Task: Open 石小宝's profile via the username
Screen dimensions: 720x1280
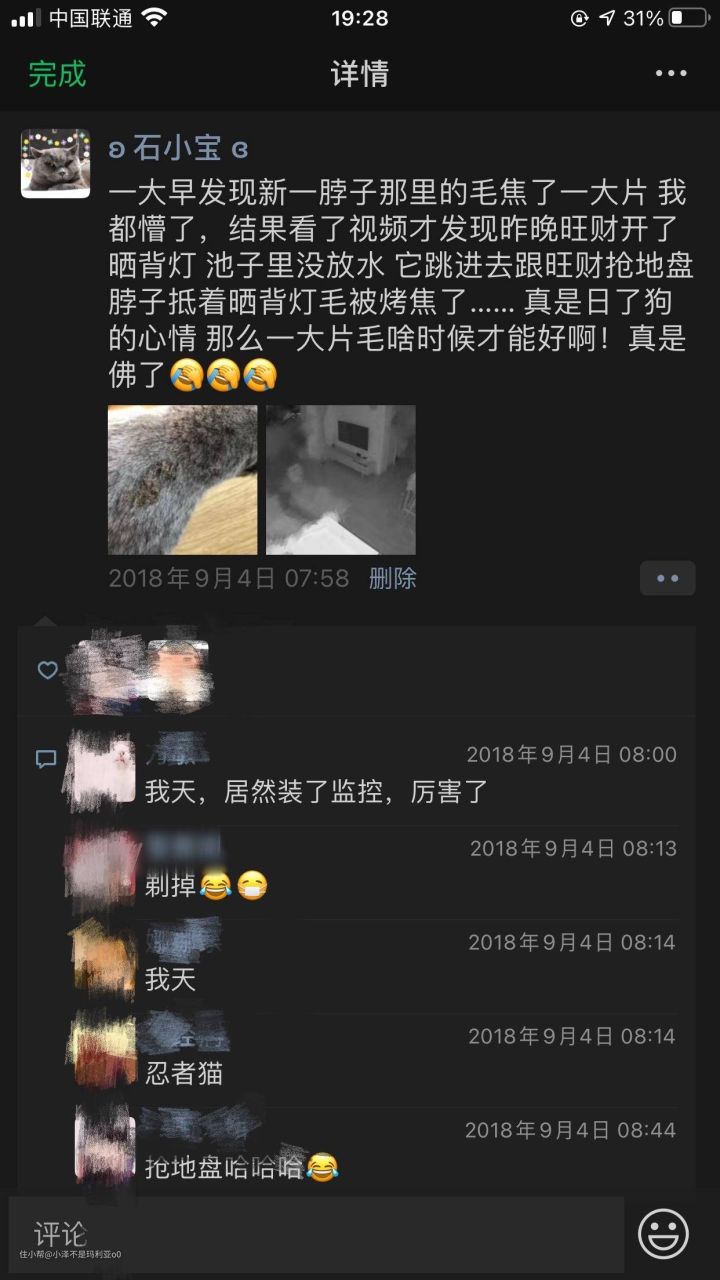Action: [x=178, y=149]
